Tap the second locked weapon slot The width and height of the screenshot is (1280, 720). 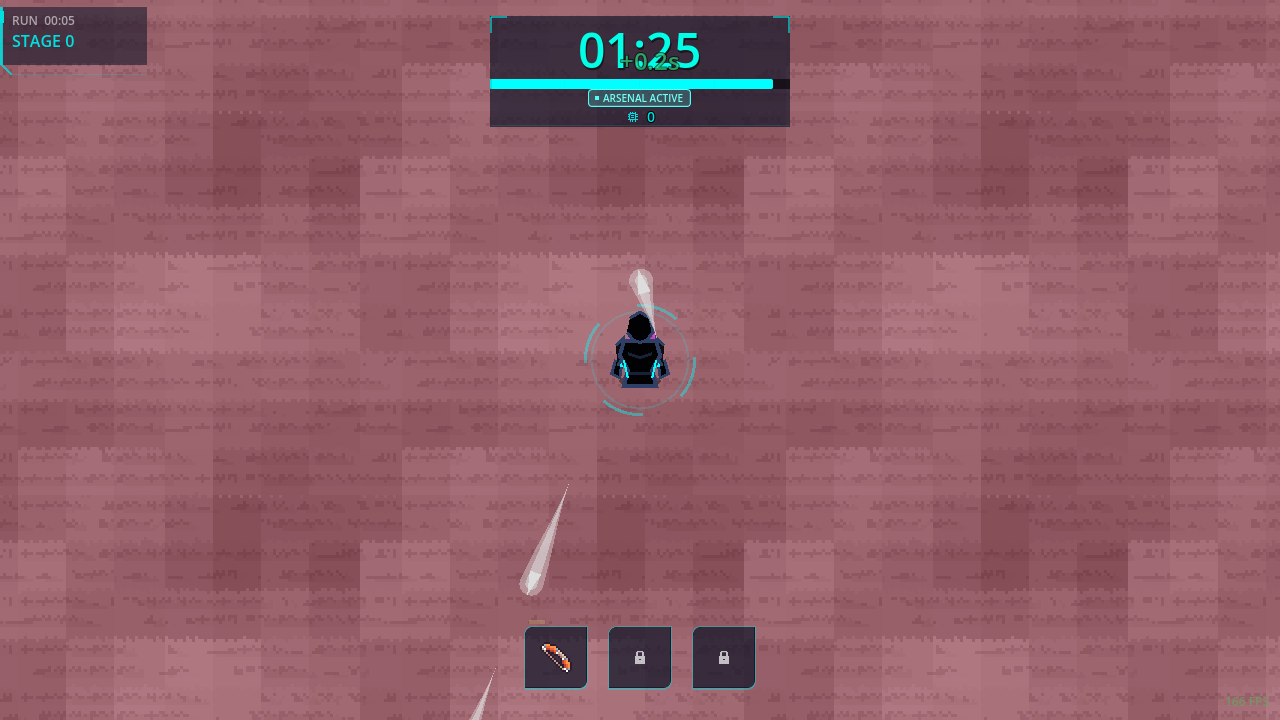pos(724,657)
